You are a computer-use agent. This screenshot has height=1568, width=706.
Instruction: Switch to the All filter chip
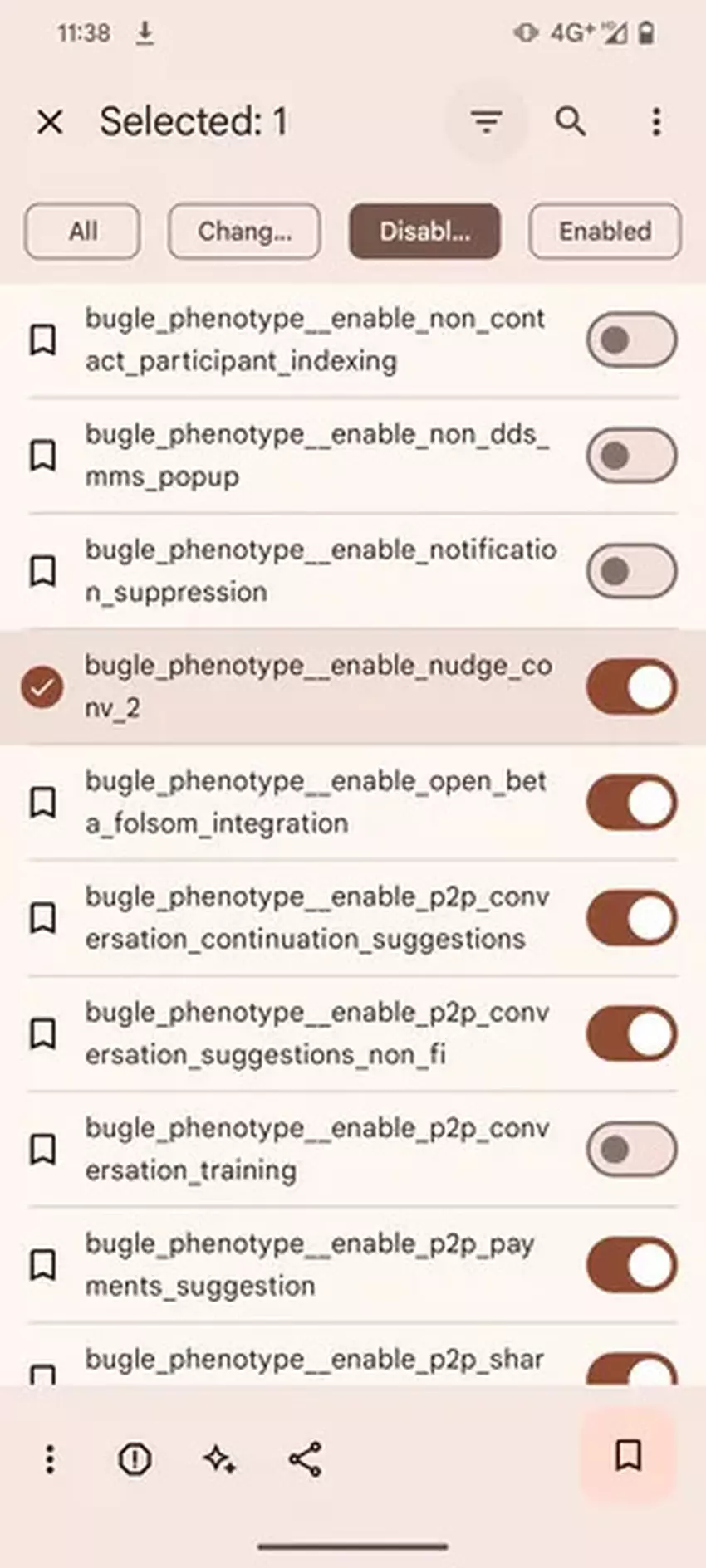(82, 231)
